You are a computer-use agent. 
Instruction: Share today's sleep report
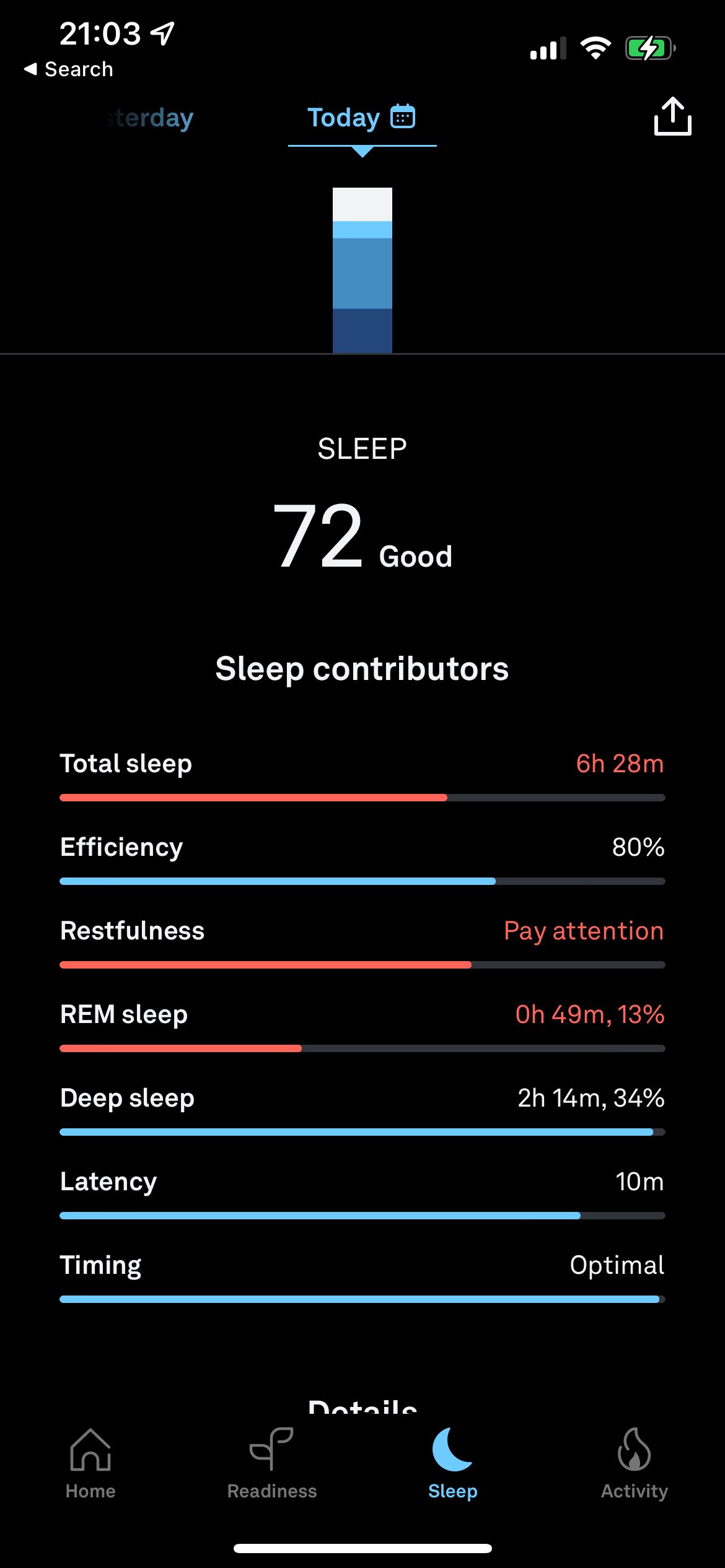coord(672,116)
